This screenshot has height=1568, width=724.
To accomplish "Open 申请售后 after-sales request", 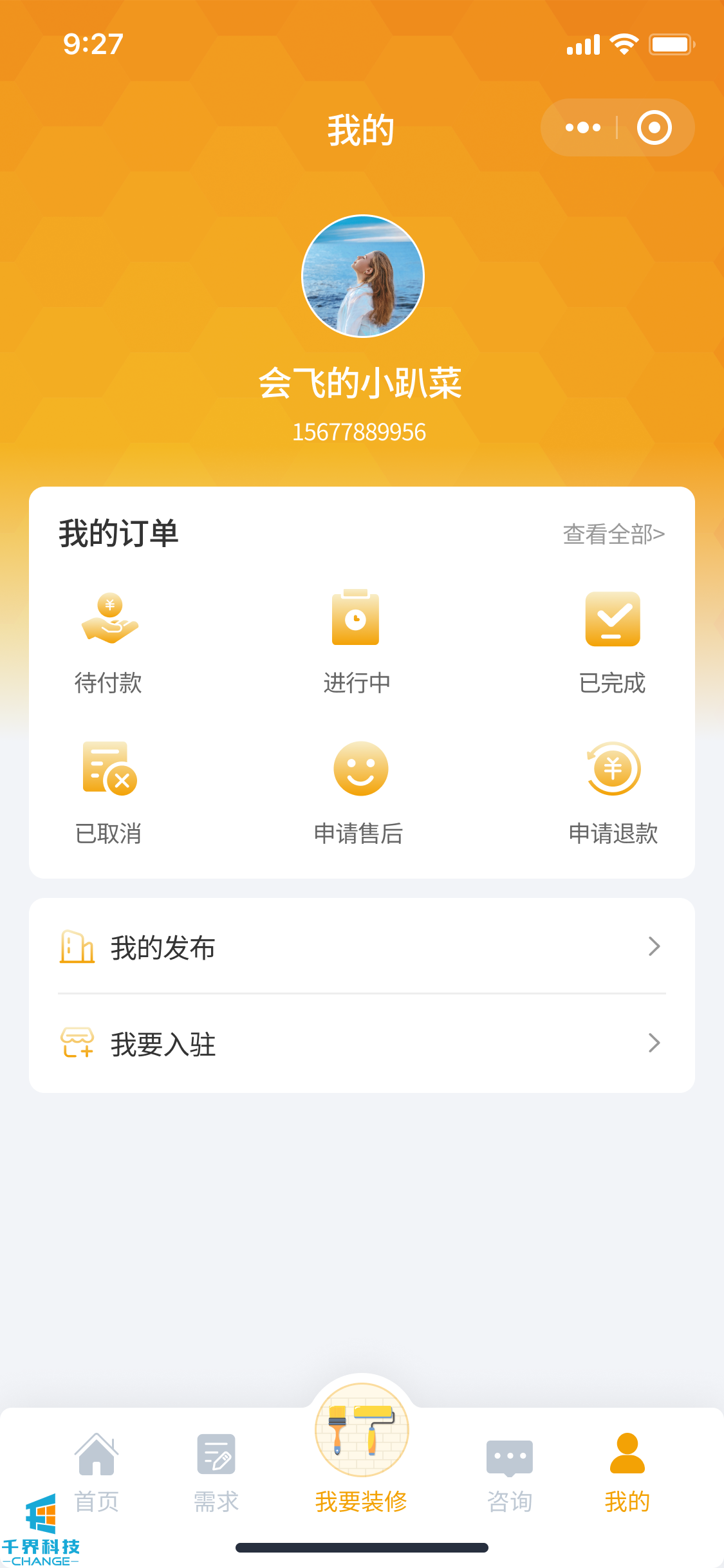I will coord(359,793).
